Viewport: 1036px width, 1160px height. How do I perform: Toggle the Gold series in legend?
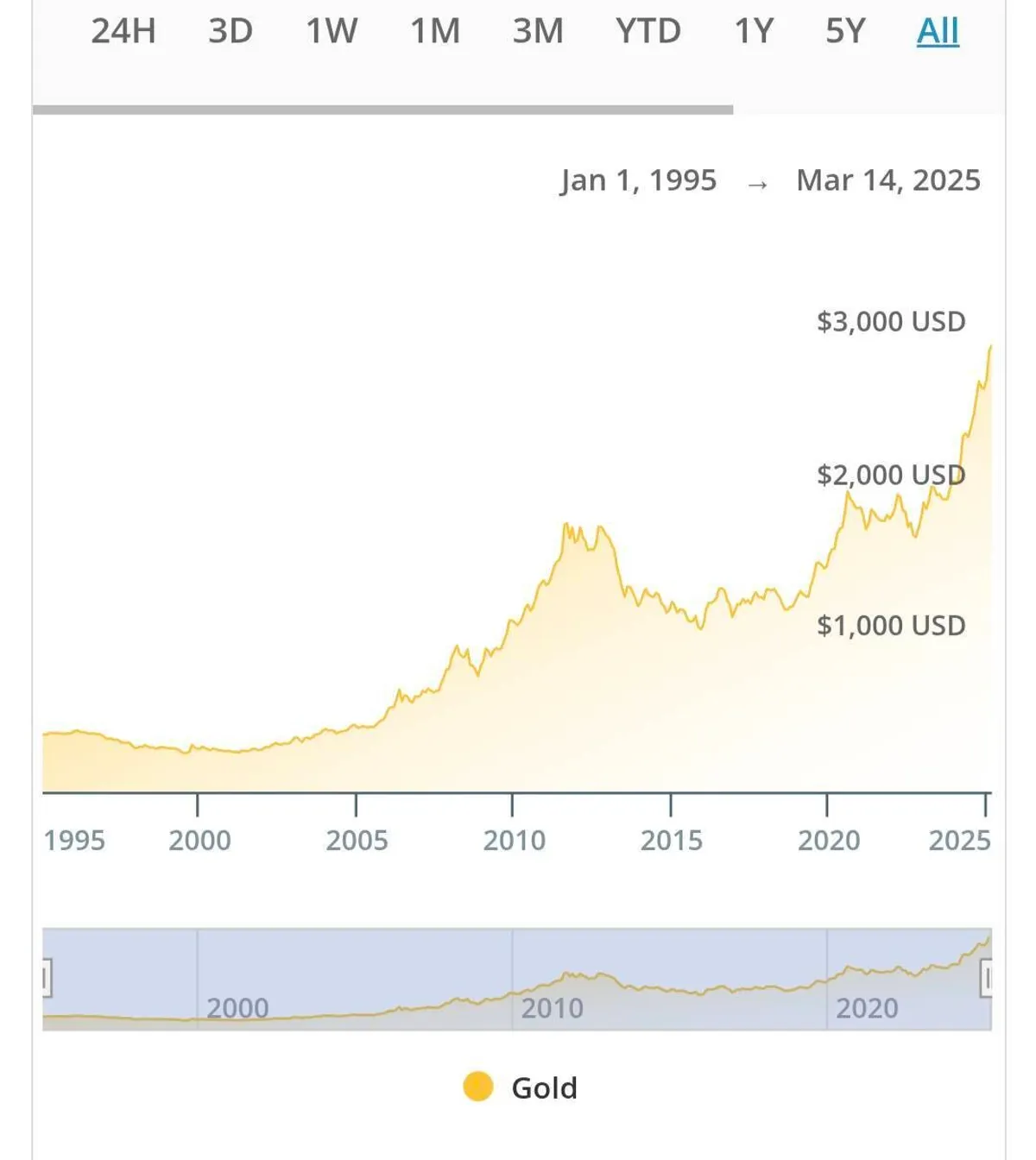click(521, 1087)
